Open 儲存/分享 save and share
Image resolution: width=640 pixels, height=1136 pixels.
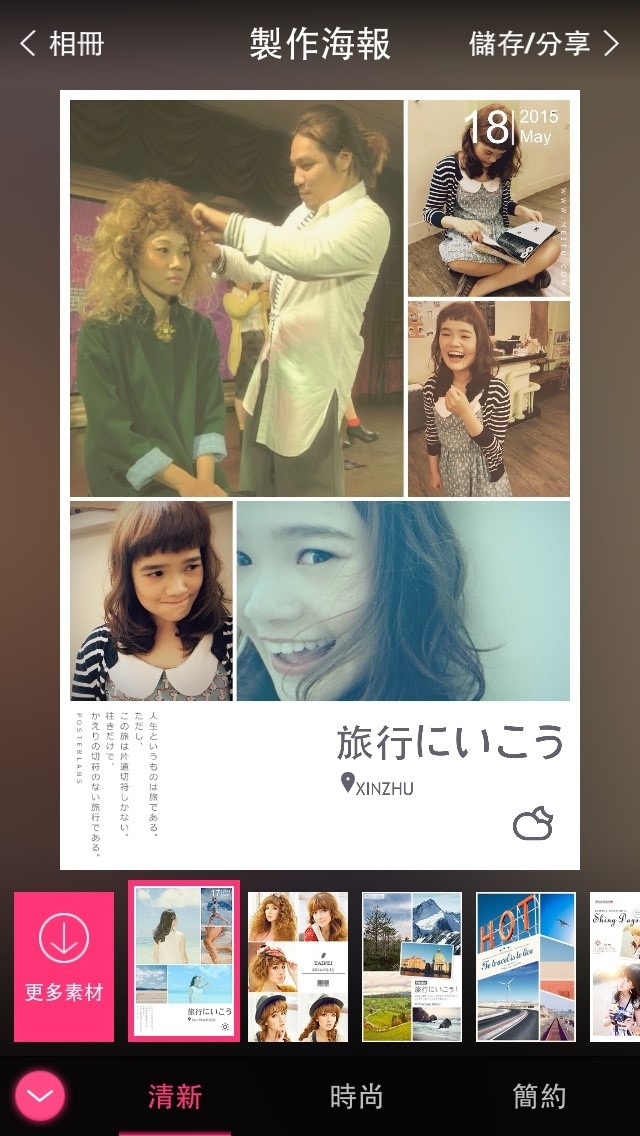545,44
